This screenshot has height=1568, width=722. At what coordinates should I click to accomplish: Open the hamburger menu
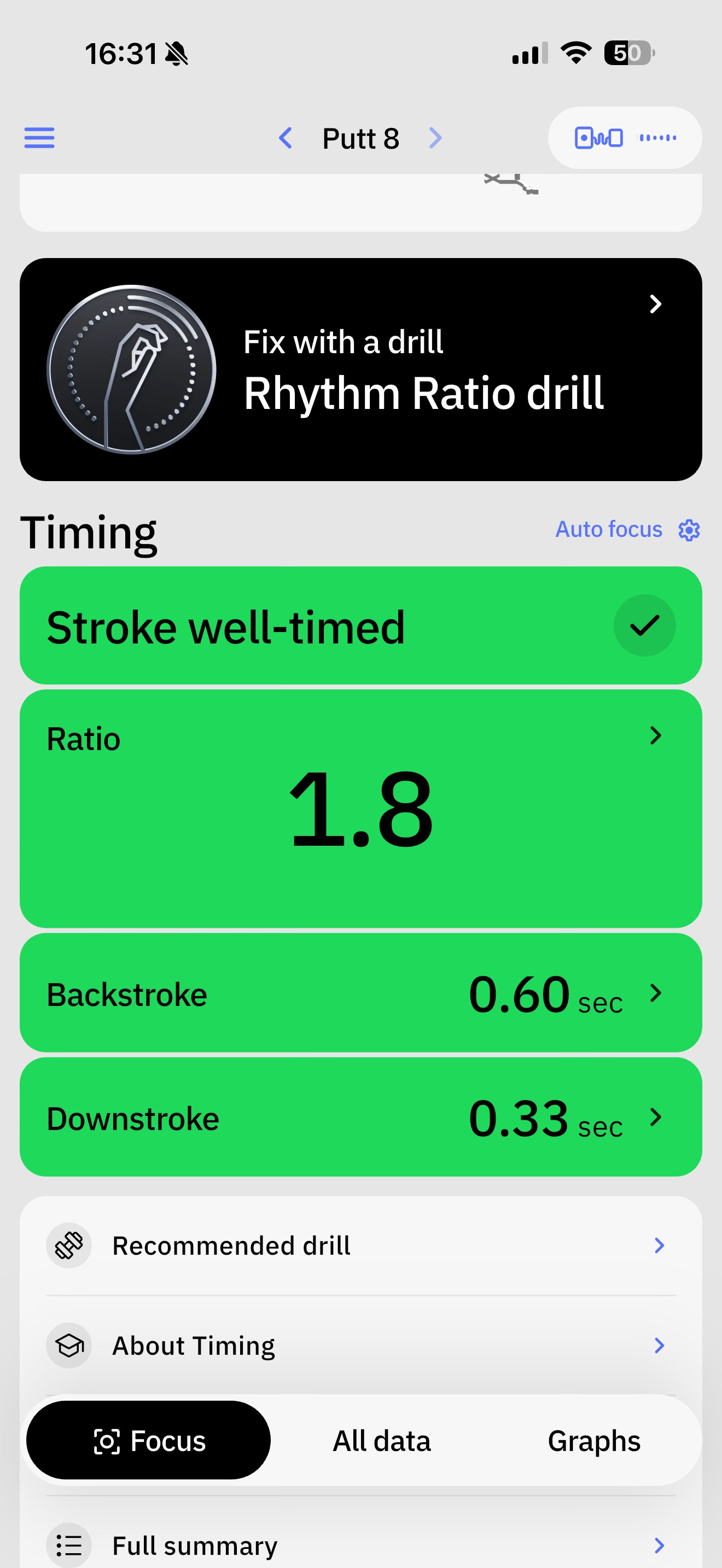pos(39,138)
